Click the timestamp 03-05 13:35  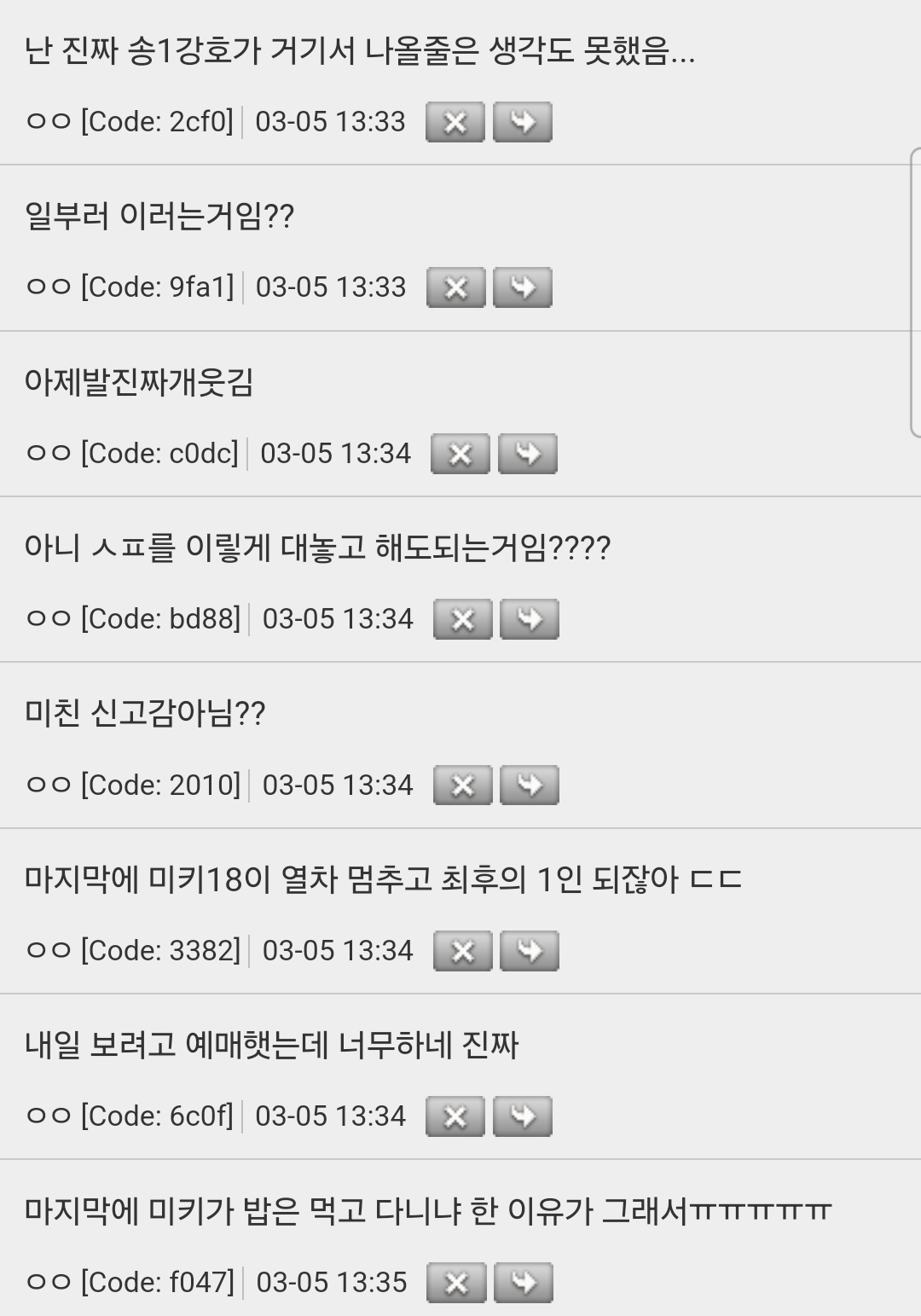pos(333,1280)
